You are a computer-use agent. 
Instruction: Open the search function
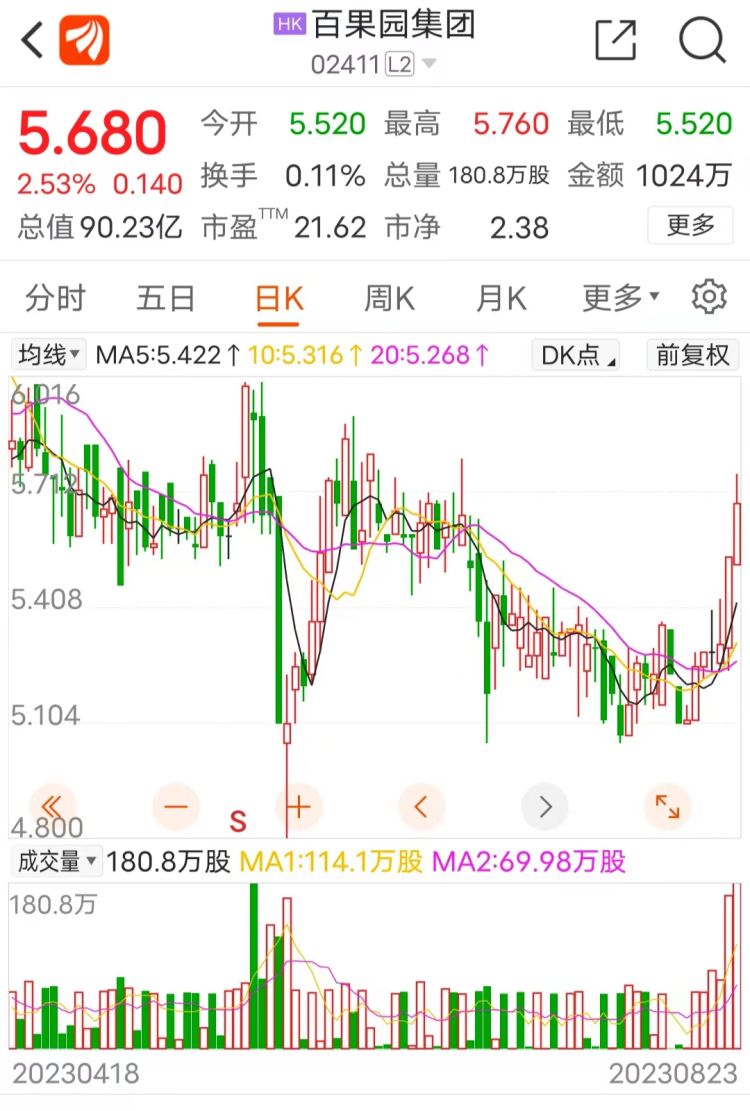[x=704, y=40]
